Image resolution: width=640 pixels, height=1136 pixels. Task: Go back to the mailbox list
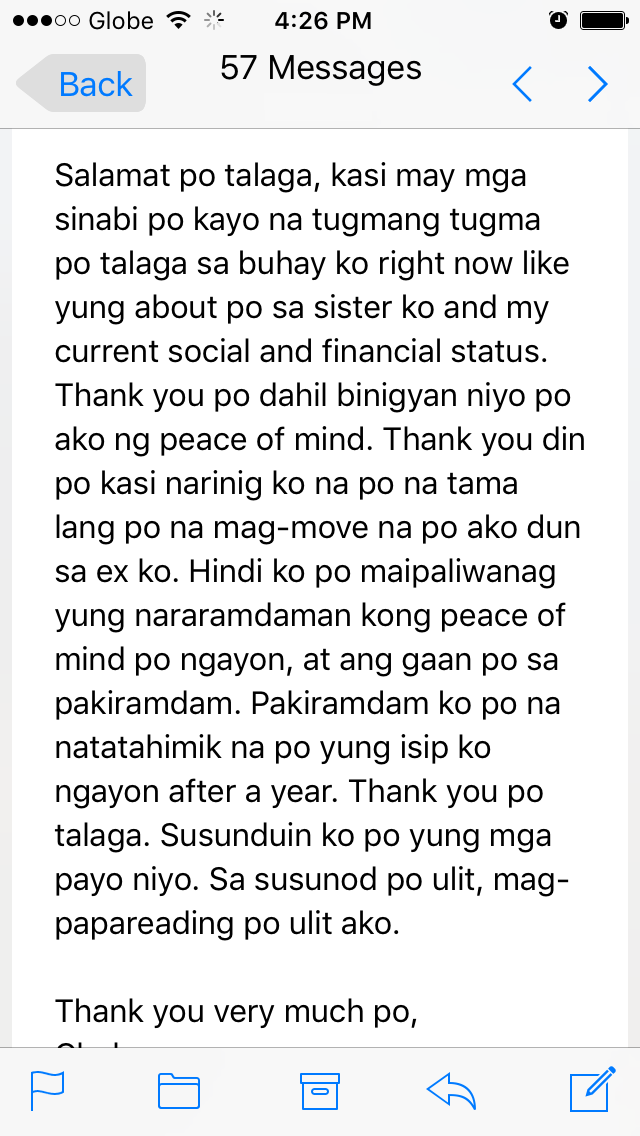point(84,84)
